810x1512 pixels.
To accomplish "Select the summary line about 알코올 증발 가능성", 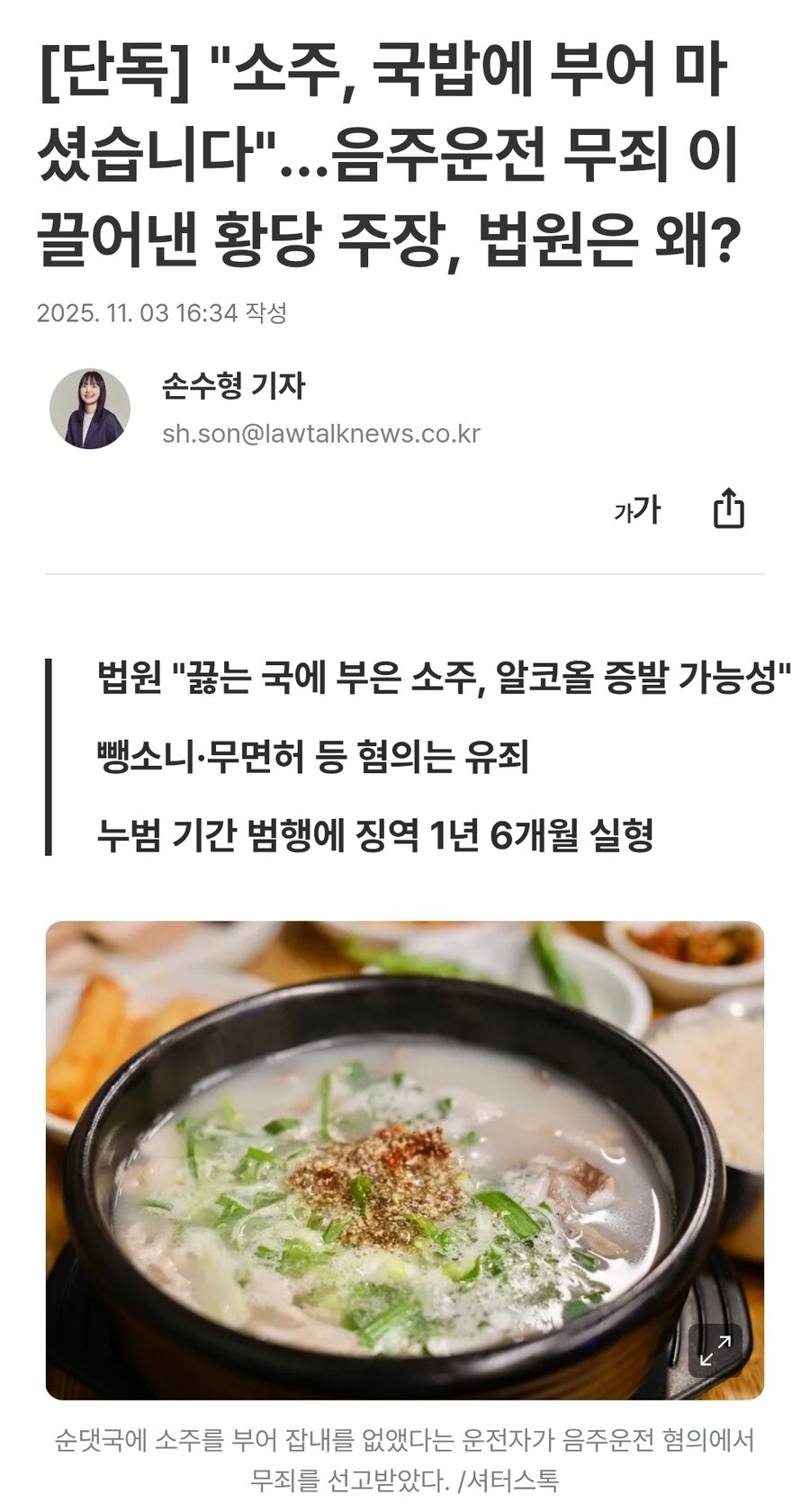I will tap(445, 679).
